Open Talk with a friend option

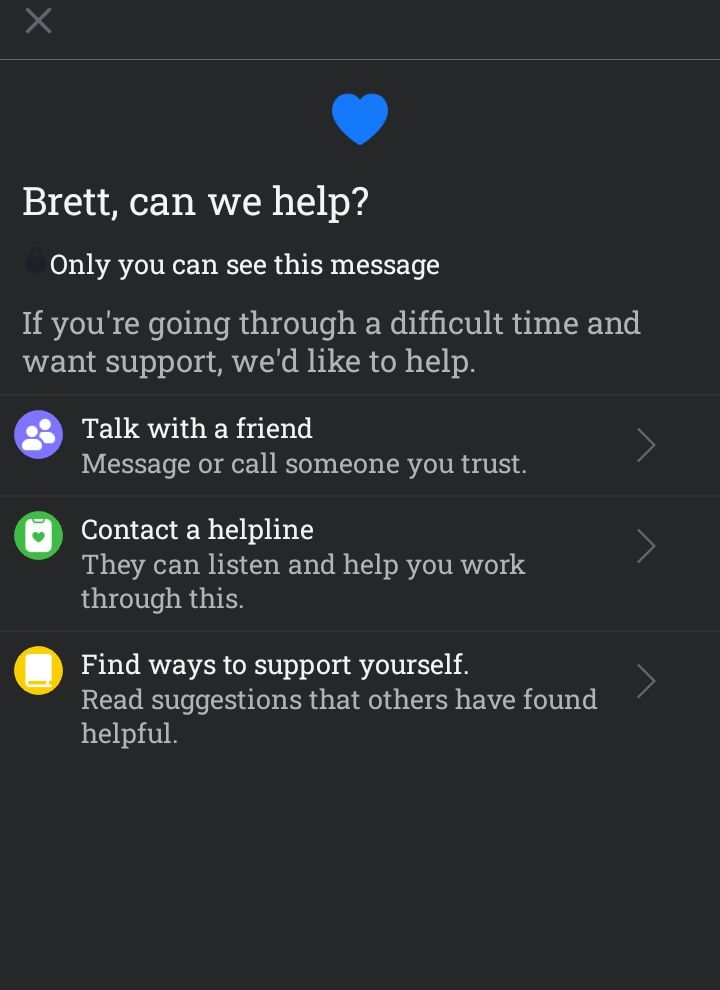[x=340, y=446]
